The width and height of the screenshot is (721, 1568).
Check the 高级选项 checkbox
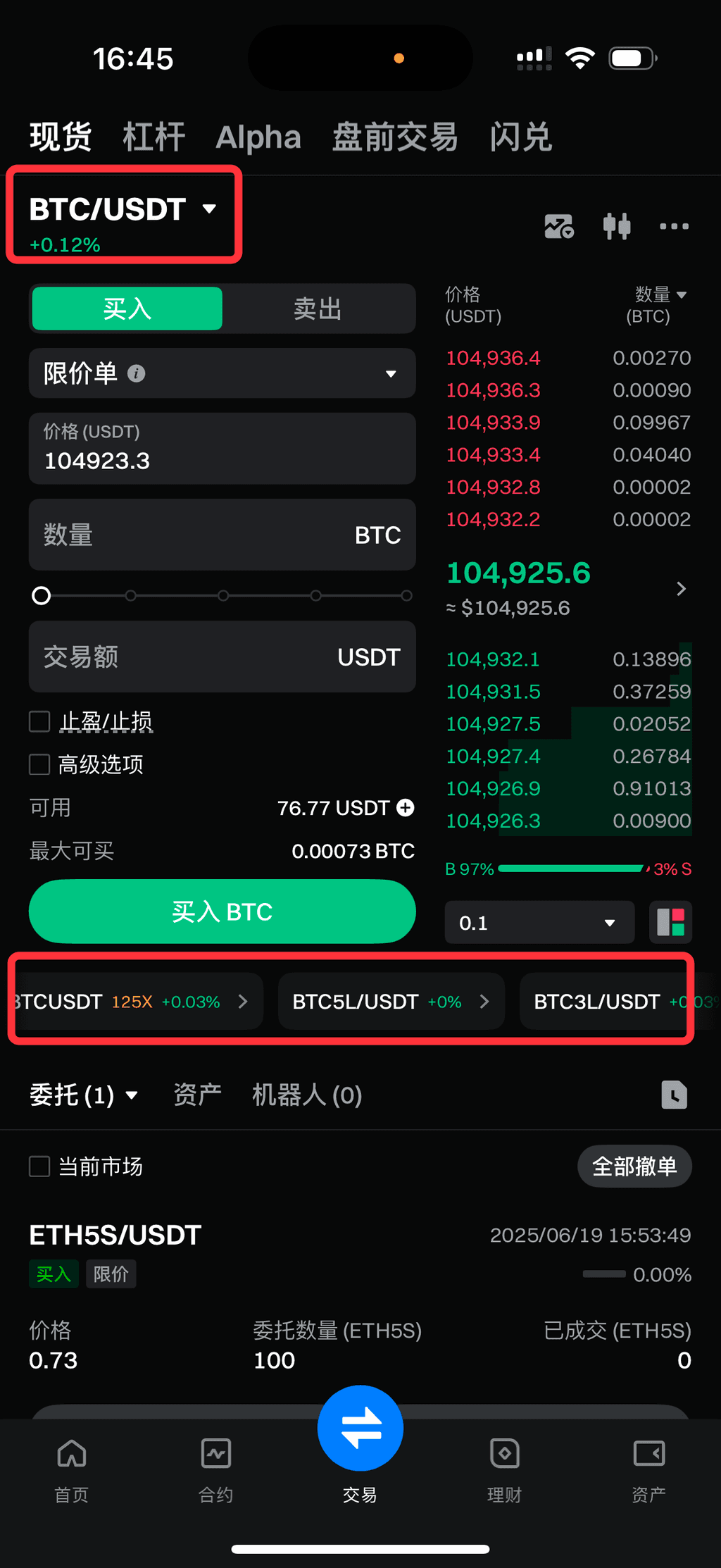(39, 764)
